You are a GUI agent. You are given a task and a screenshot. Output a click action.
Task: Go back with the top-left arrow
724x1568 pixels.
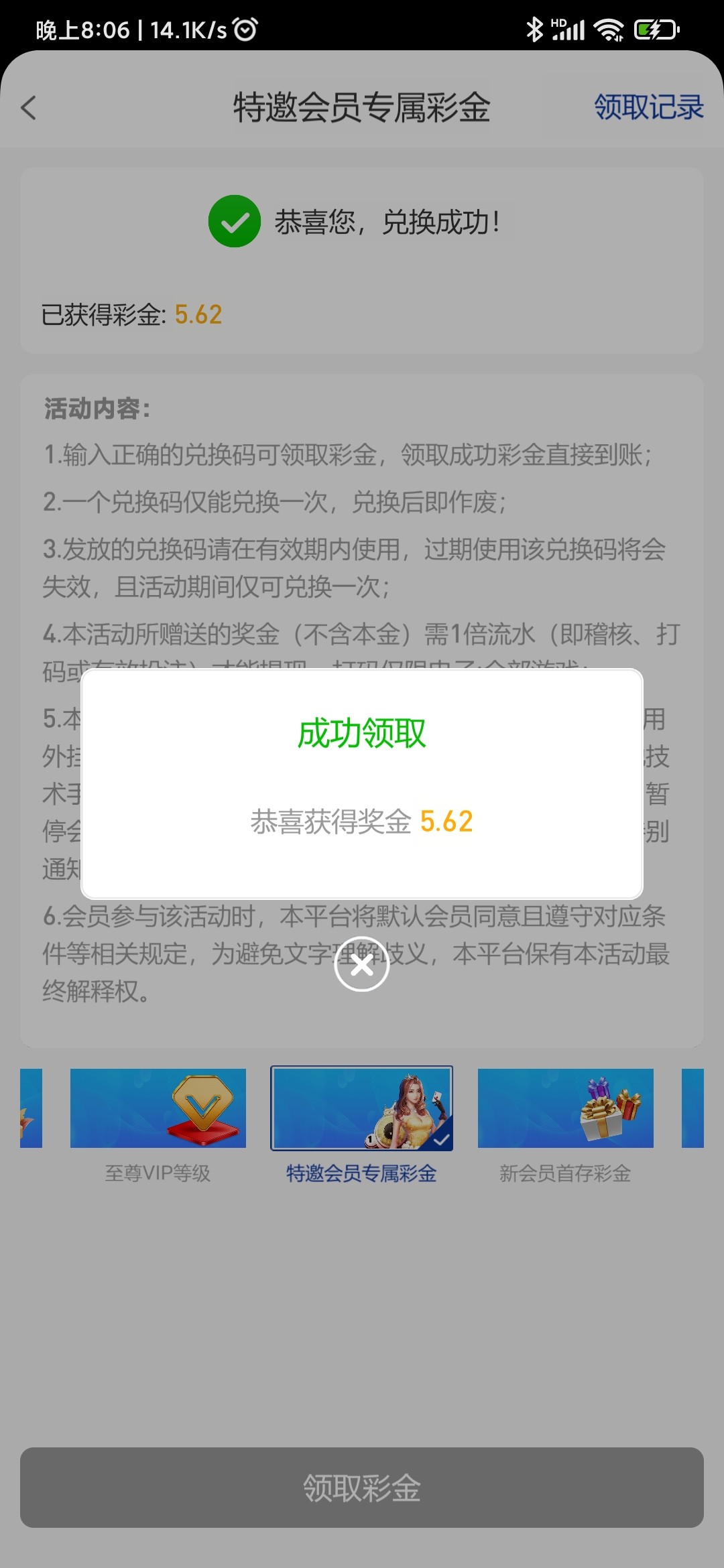point(29,108)
